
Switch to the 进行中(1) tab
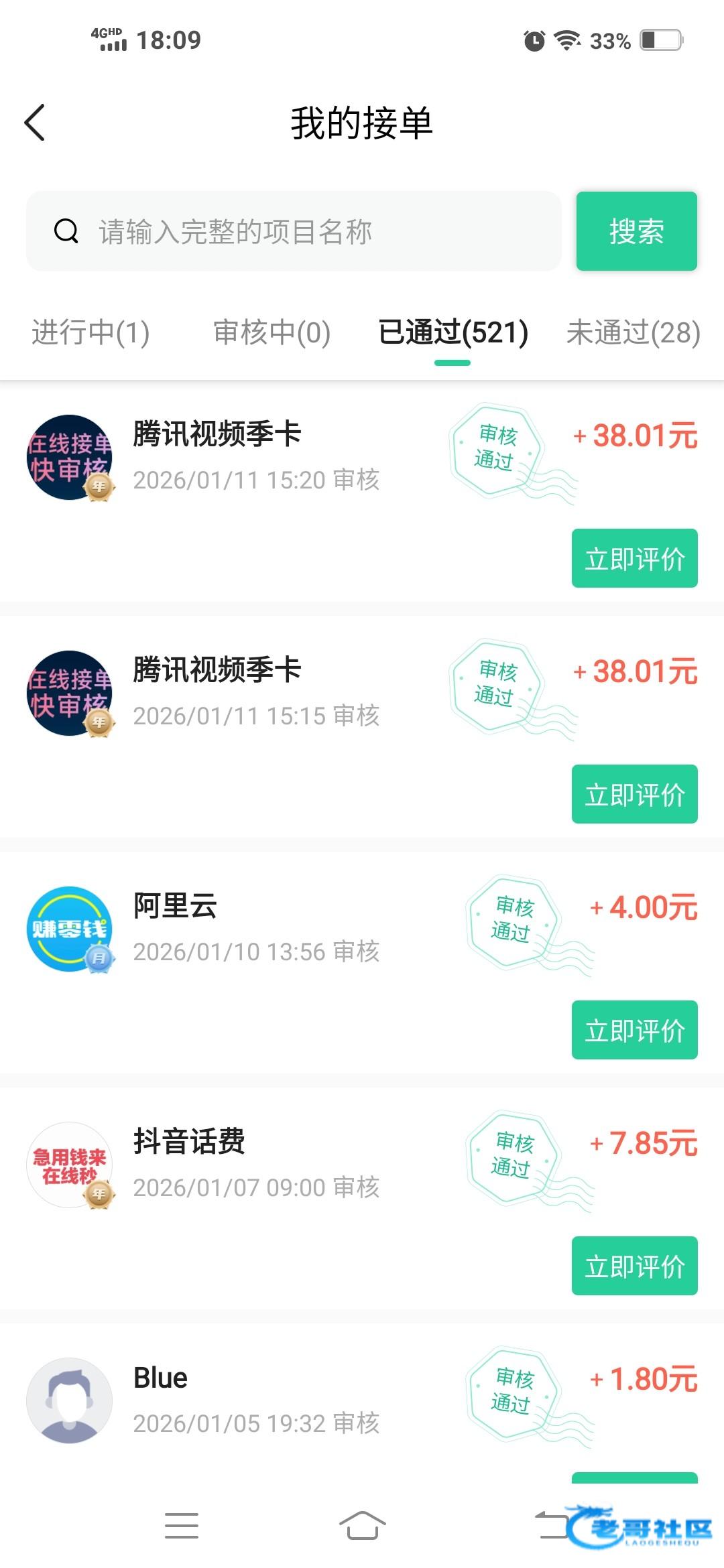click(x=91, y=332)
